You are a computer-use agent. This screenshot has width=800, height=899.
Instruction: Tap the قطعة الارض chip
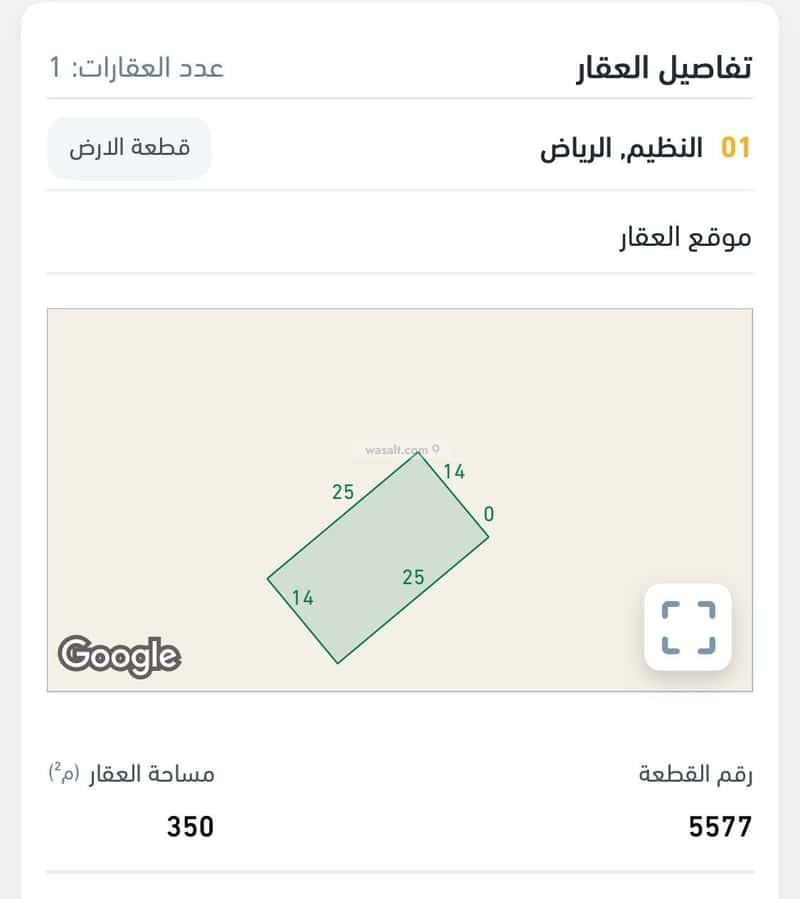pos(129,148)
